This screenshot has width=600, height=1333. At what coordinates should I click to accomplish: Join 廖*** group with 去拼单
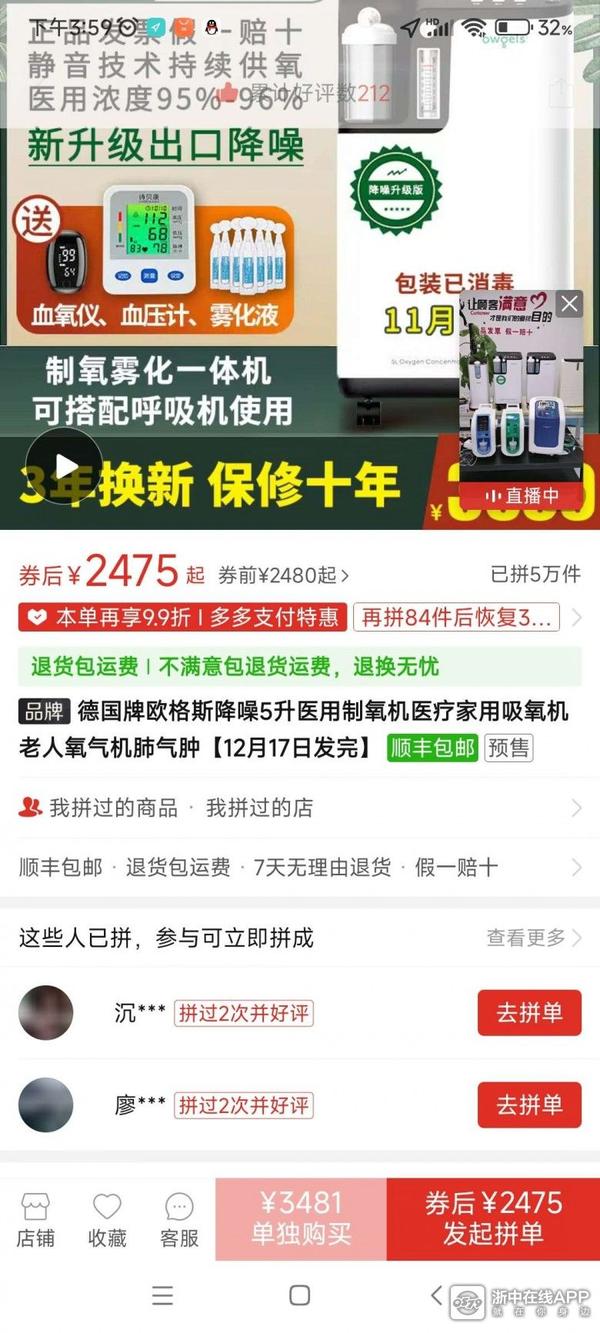tap(529, 1105)
